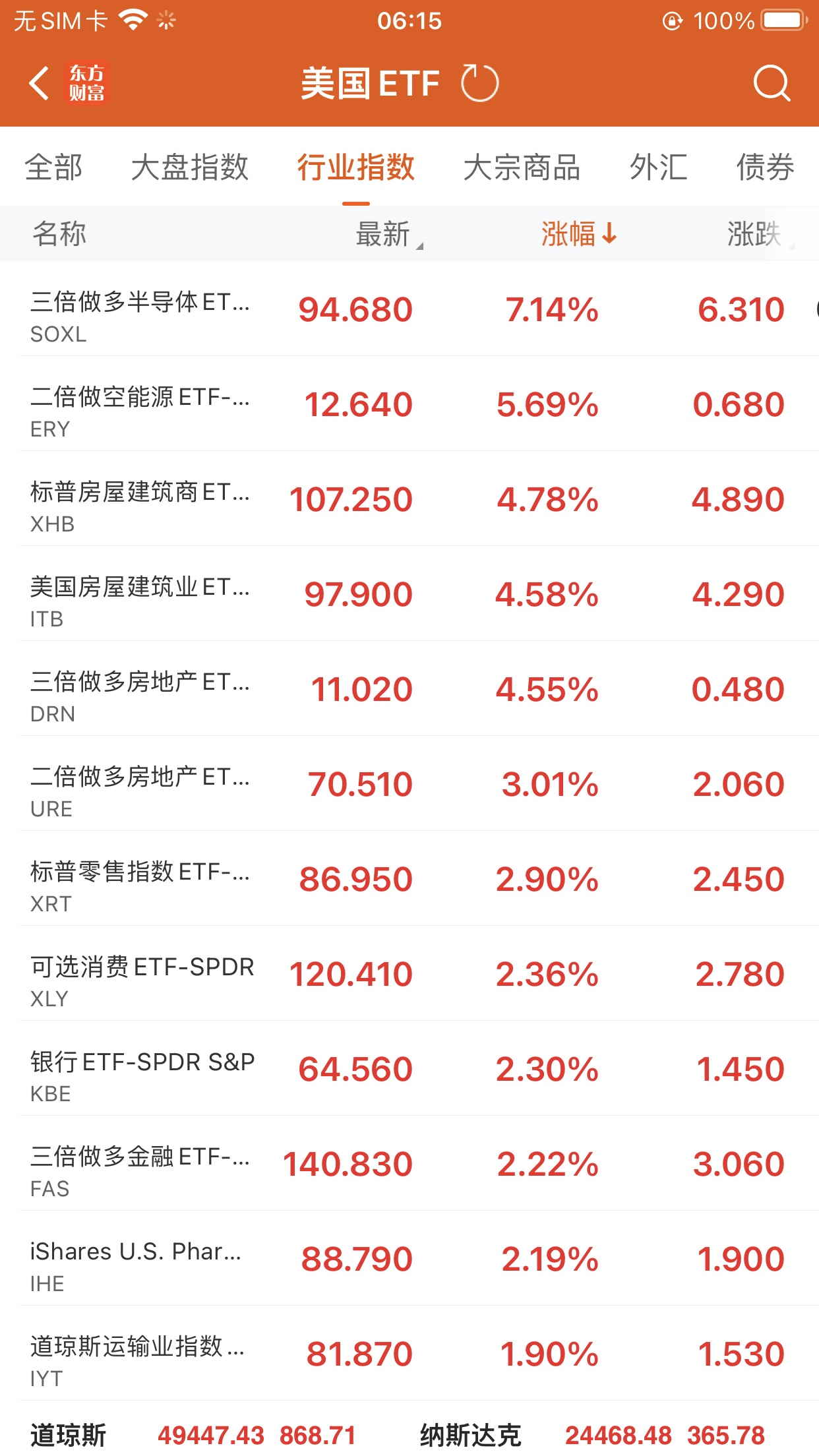View details for XHB homebuilders ETF
This screenshot has width=819, height=1456.
coord(409,500)
